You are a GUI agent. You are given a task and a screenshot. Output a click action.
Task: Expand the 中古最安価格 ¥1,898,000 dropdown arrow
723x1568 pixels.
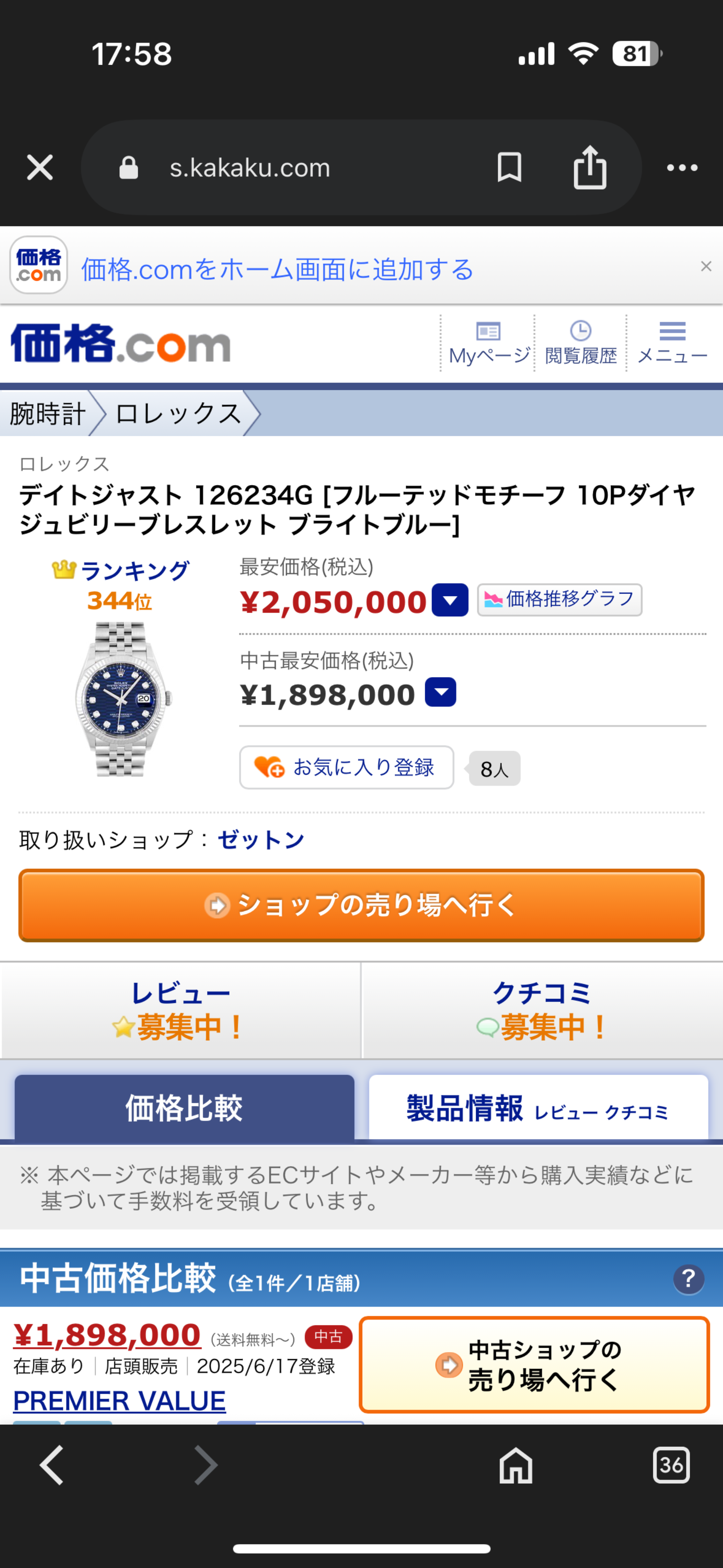[x=441, y=692]
